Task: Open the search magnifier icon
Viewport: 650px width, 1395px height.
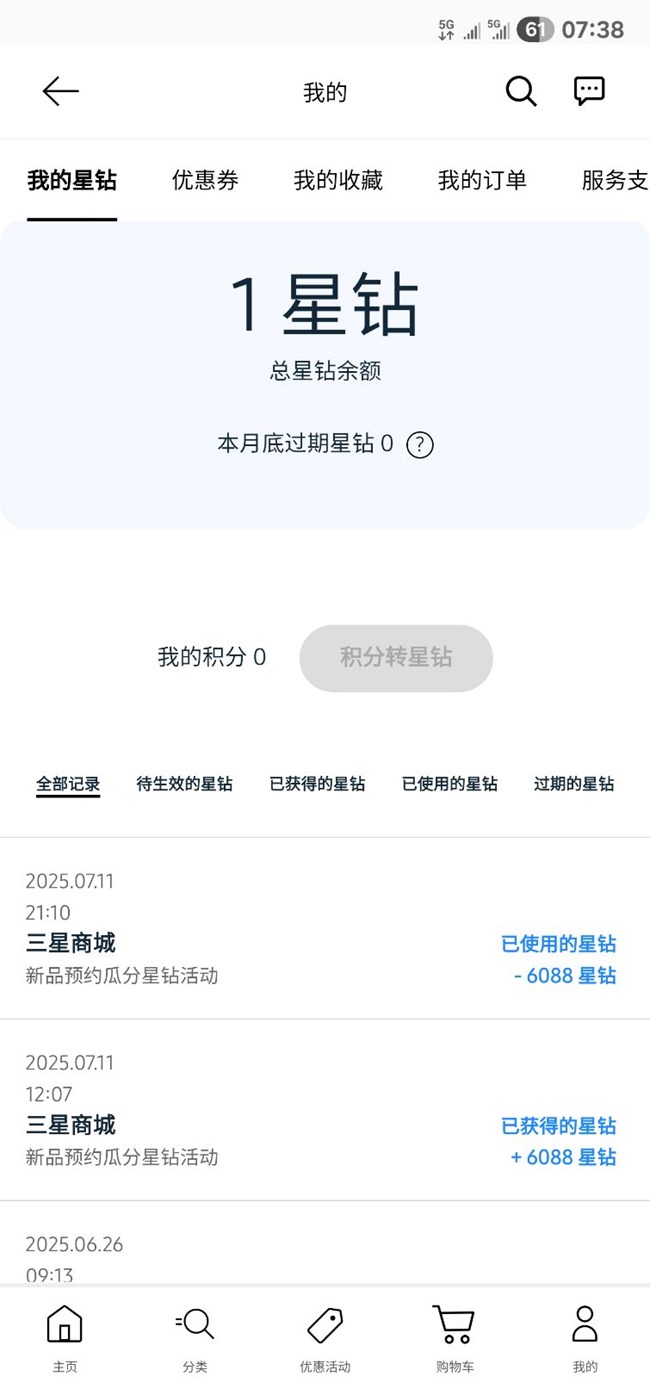Action: [x=521, y=91]
